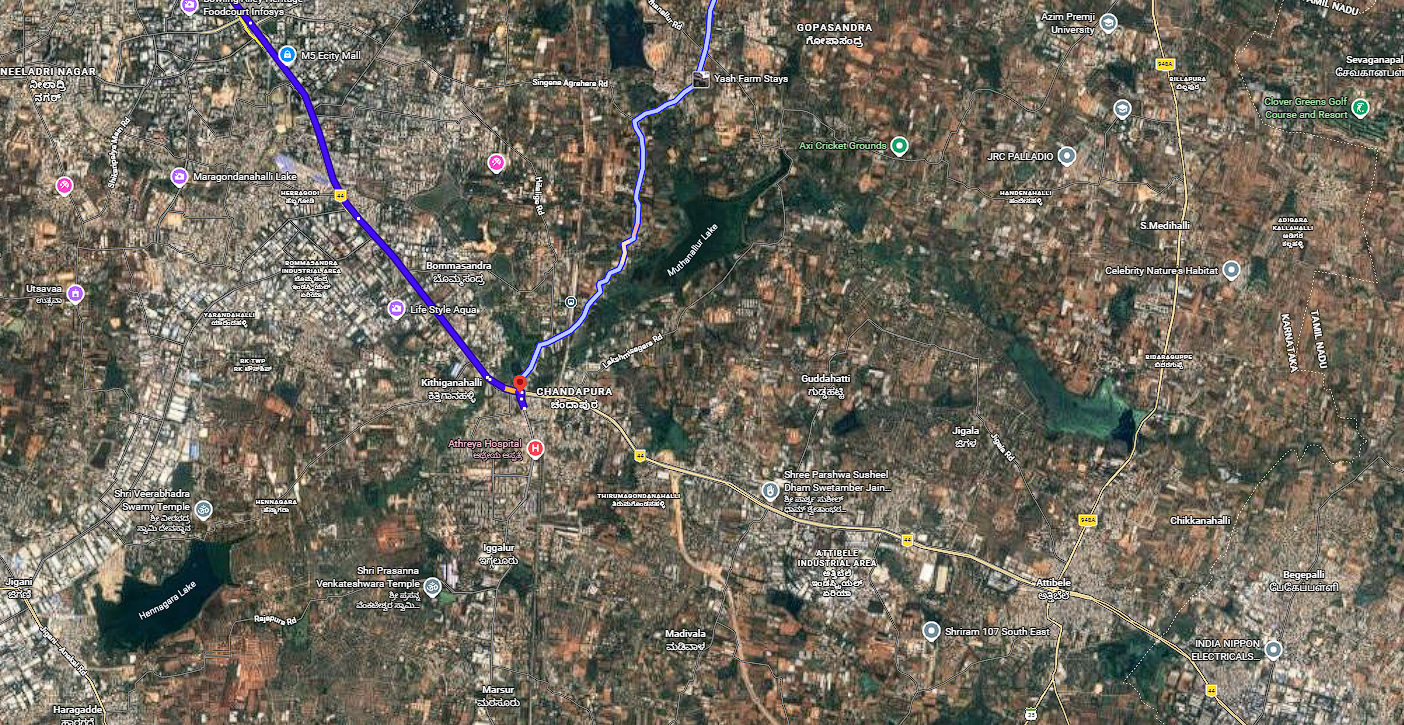The image size is (1404, 725).
Task: Open the Maragondanahalli Lake marker
Action: coord(178,176)
